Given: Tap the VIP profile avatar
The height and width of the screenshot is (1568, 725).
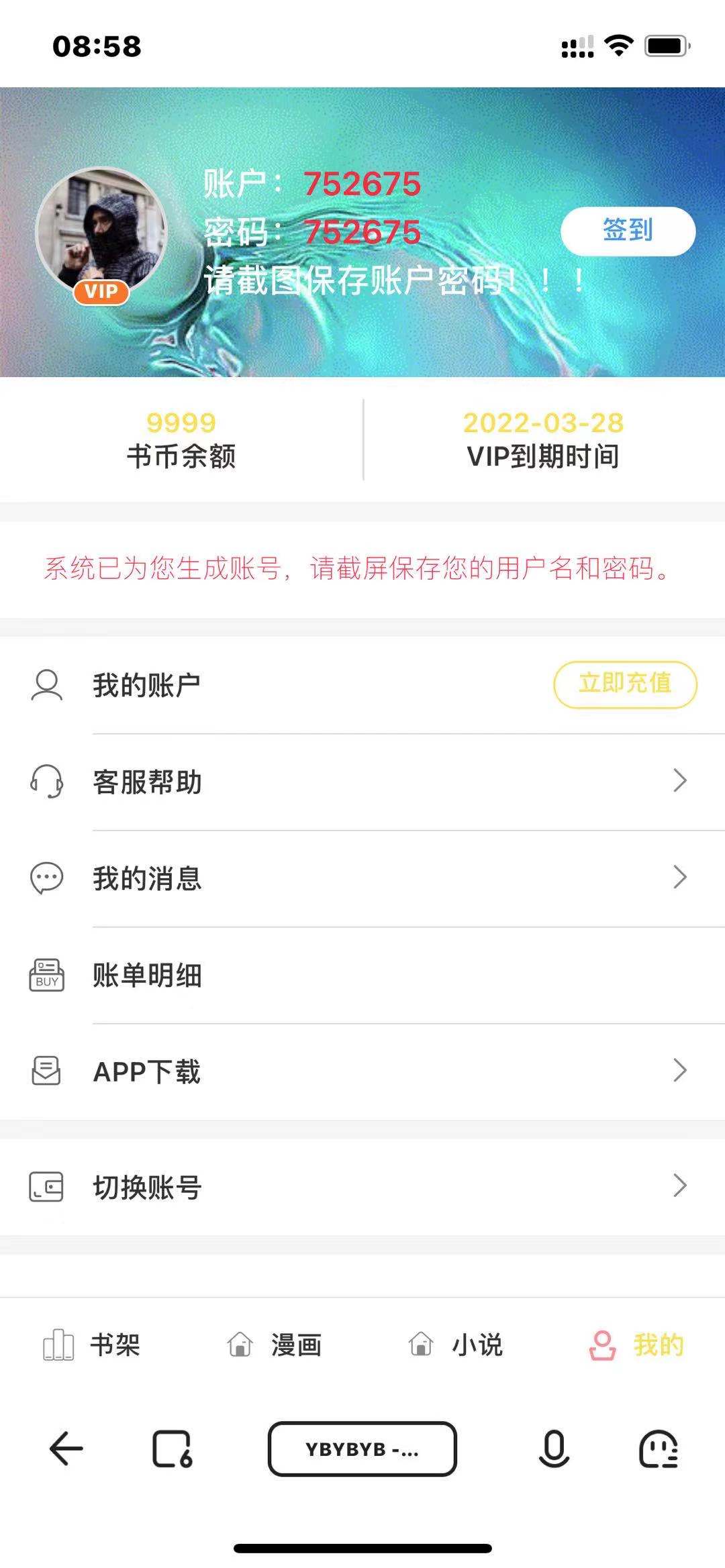Looking at the screenshot, I should pos(101,233).
